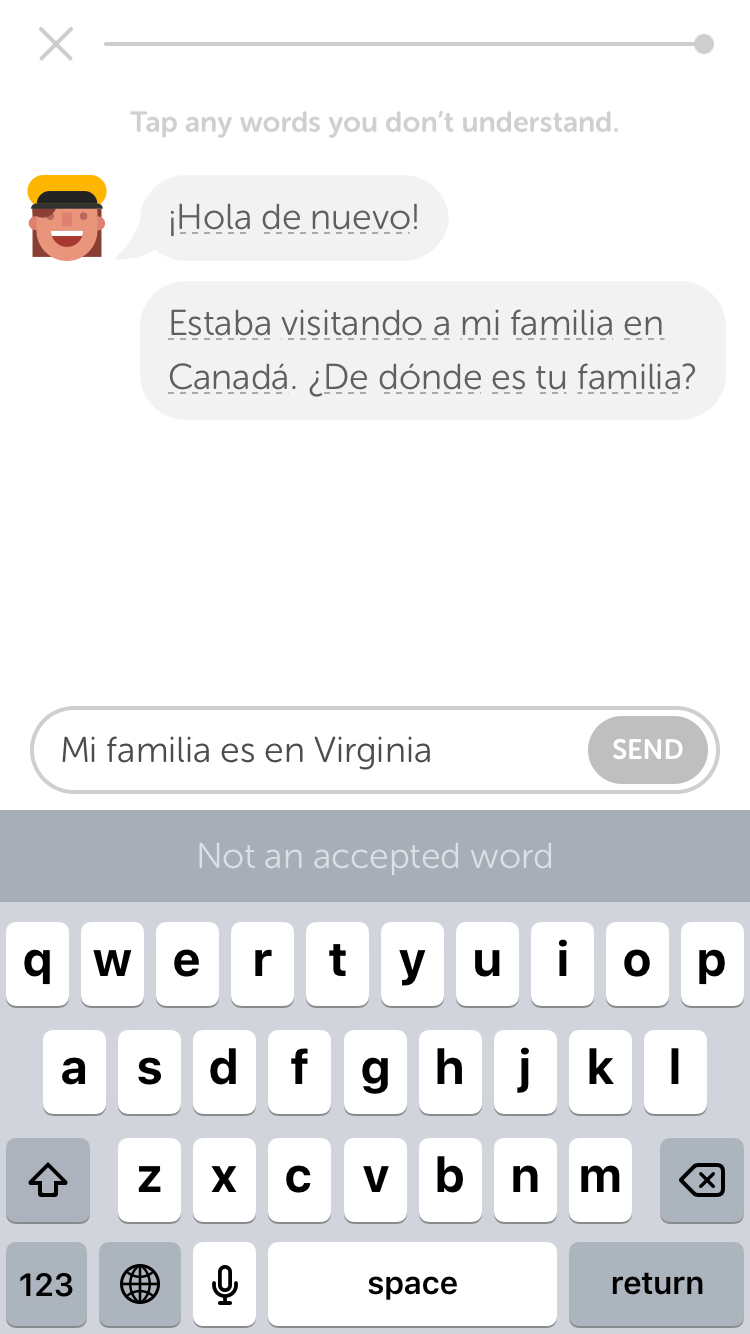The width and height of the screenshot is (750, 1334).
Task: Switch to the 123 numeric keyboard
Action: [x=46, y=1284]
